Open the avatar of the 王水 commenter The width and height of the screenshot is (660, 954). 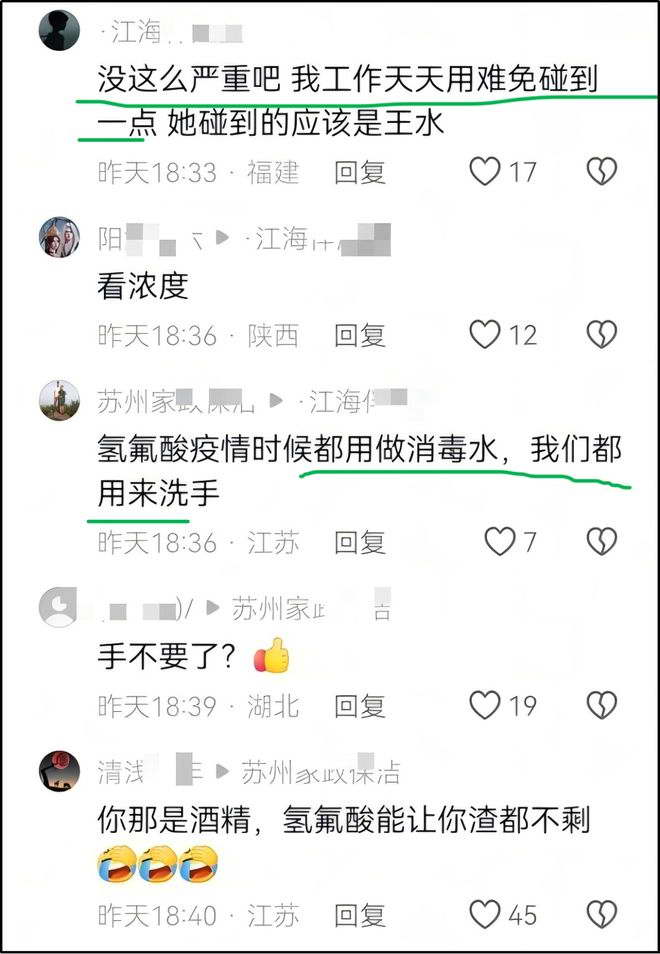pyautogui.click(x=59, y=30)
